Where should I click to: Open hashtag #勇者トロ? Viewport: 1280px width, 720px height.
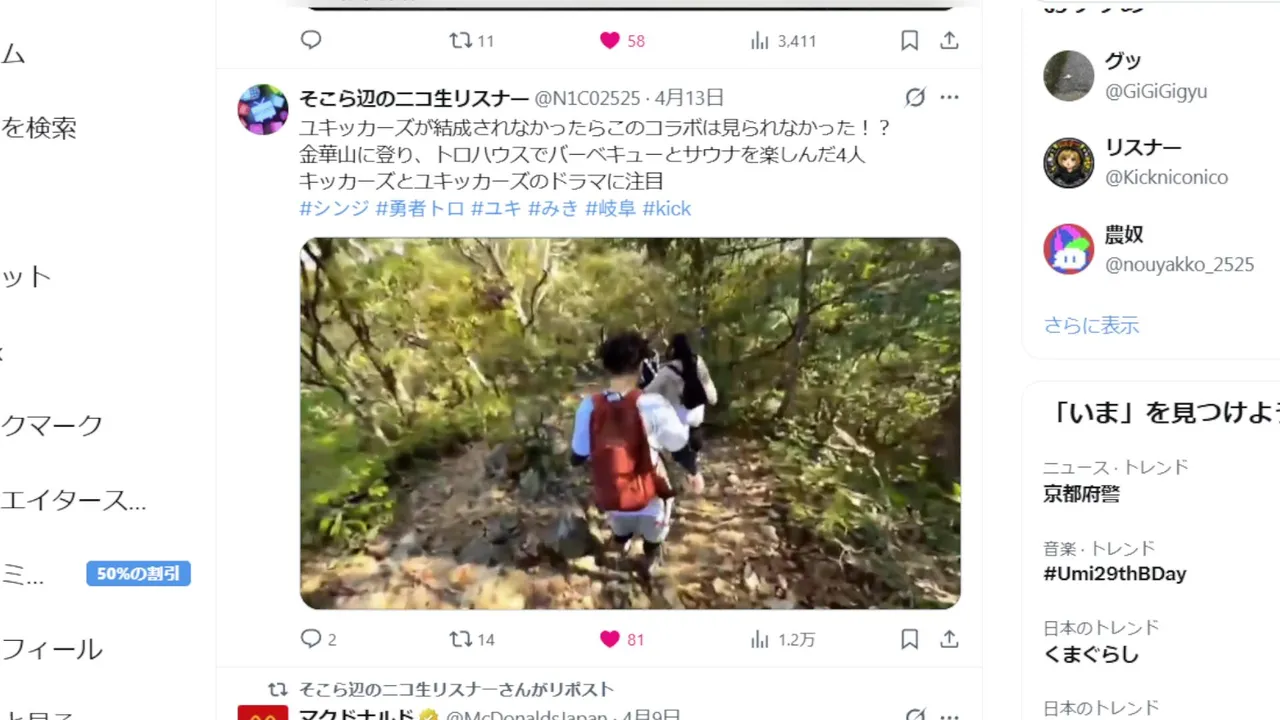[x=420, y=209]
